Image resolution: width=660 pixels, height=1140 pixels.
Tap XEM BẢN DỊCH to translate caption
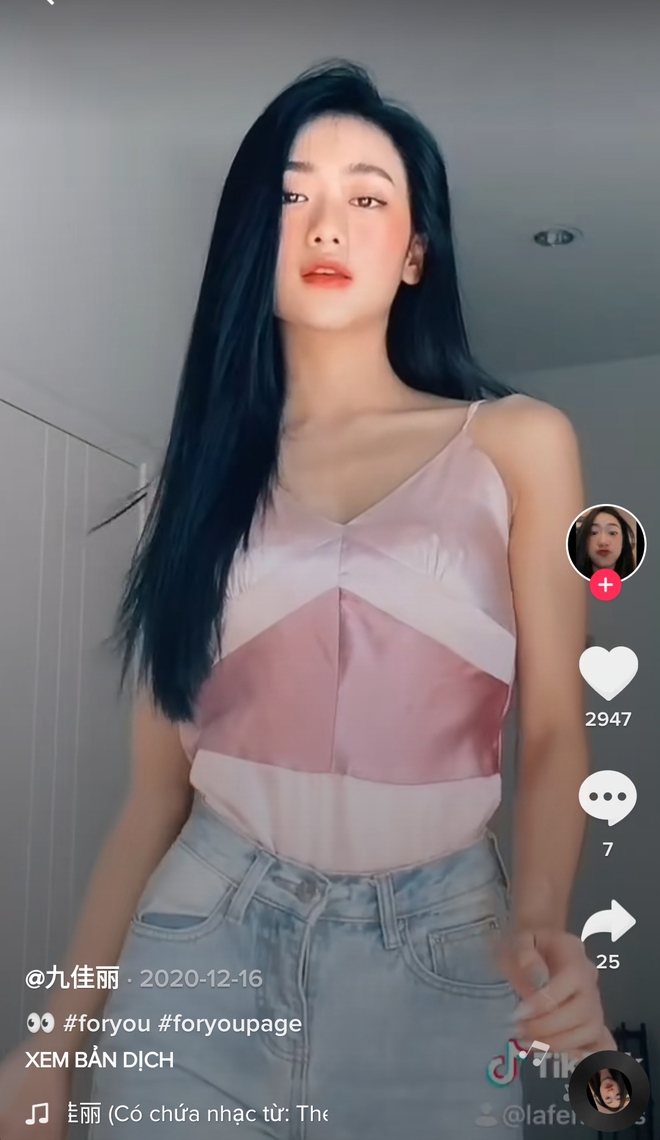point(99,1060)
